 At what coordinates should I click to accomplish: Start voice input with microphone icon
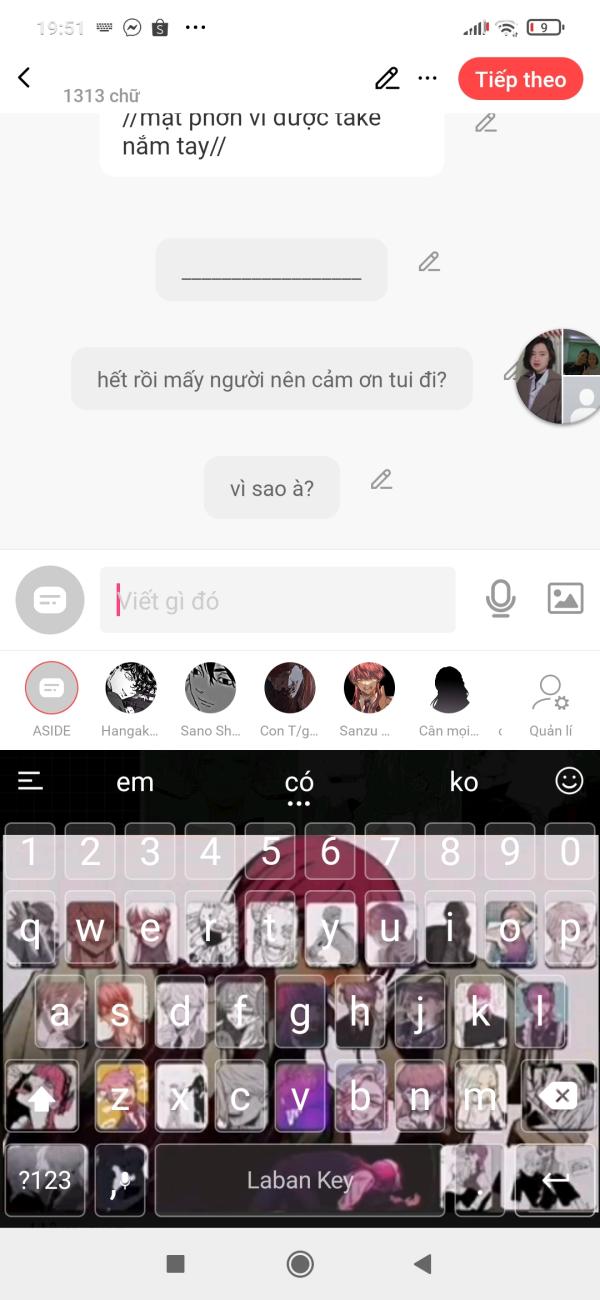[500, 599]
